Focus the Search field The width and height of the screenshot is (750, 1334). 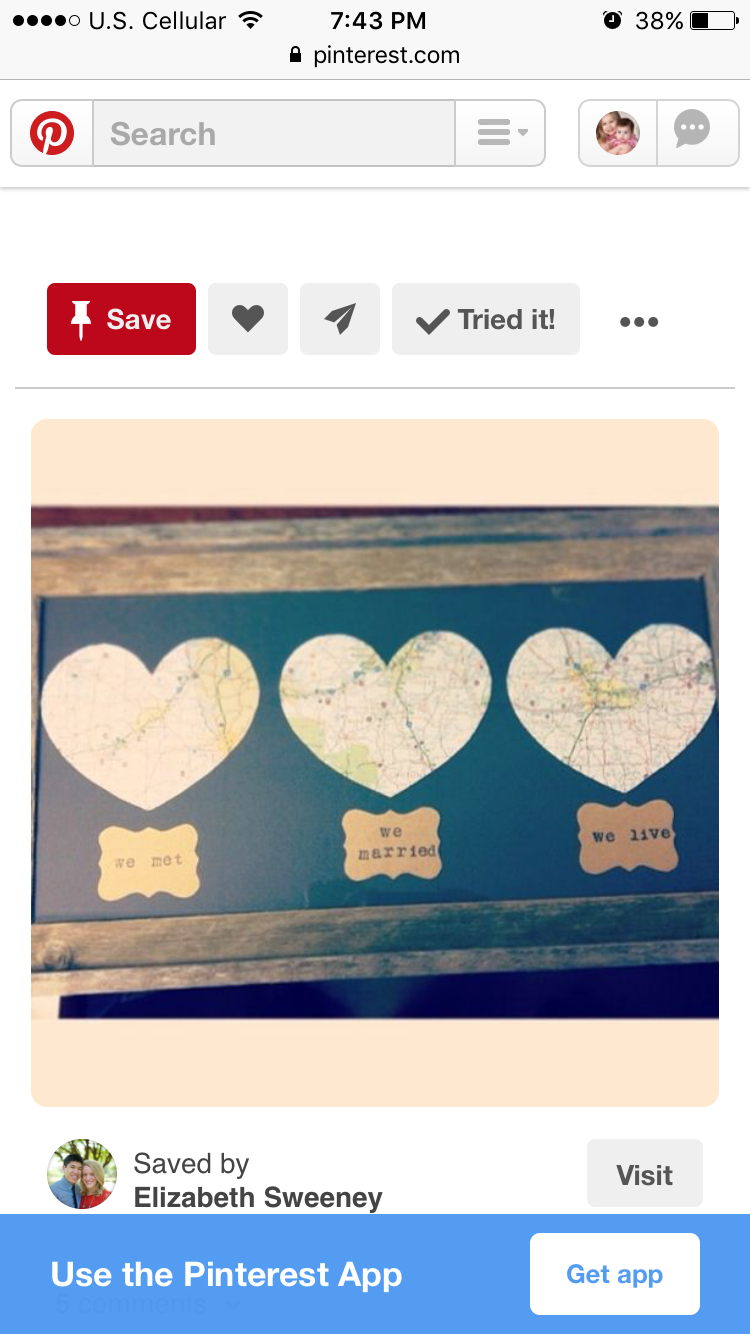[x=274, y=133]
